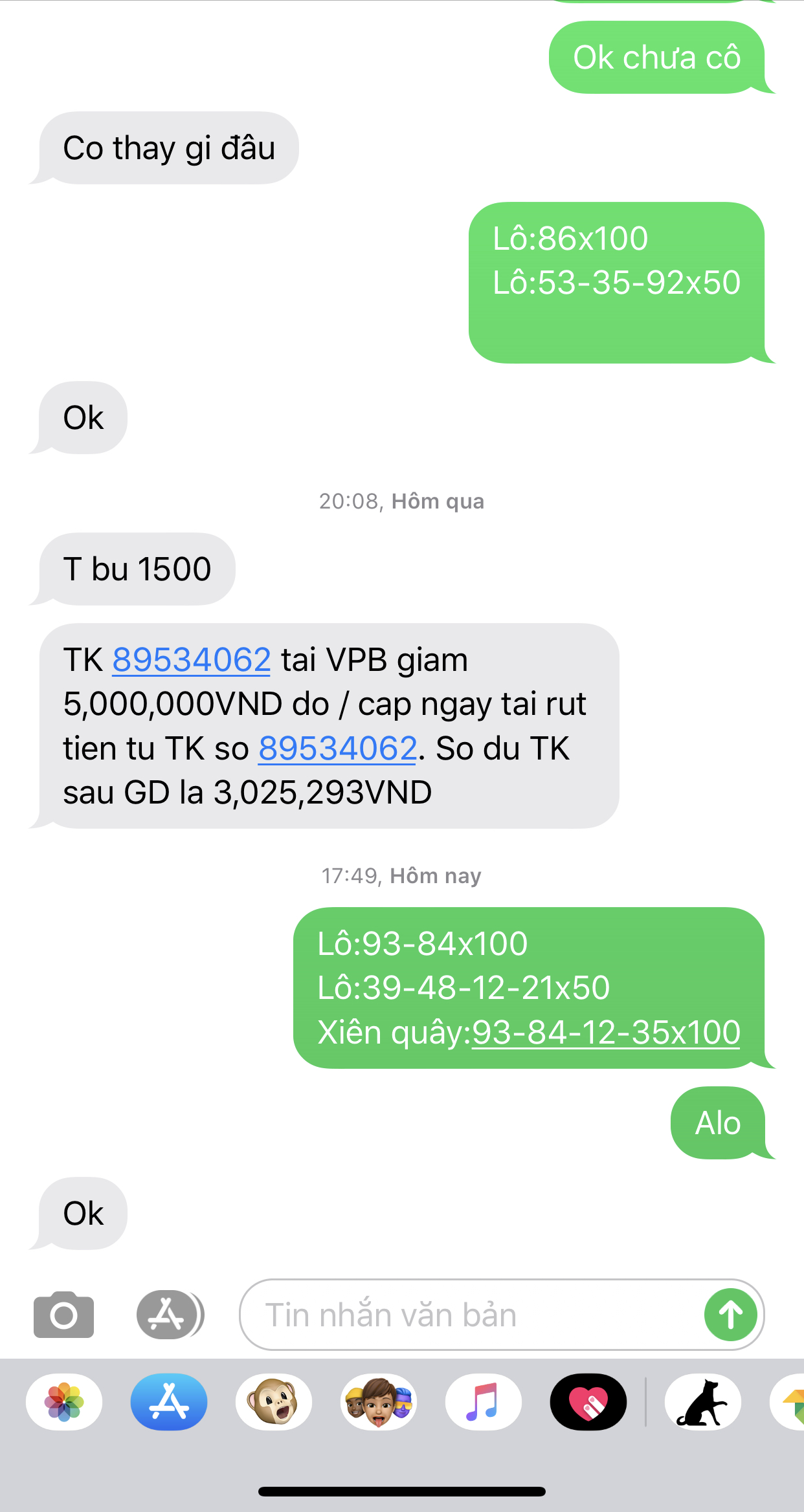This screenshot has width=804, height=1512.
Task: Open the camera icon
Action: coord(63,1314)
